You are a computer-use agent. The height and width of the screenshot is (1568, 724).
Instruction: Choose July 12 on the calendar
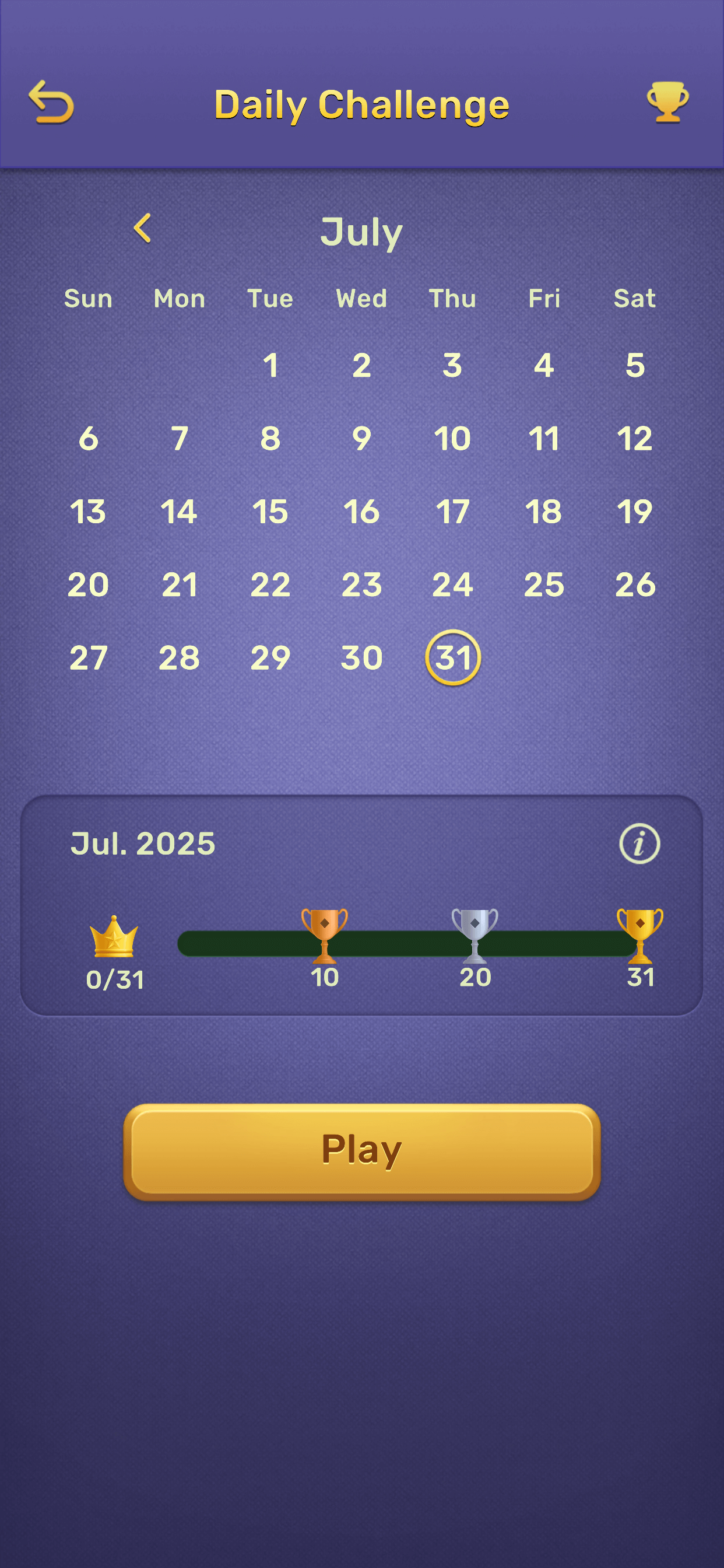(635, 438)
